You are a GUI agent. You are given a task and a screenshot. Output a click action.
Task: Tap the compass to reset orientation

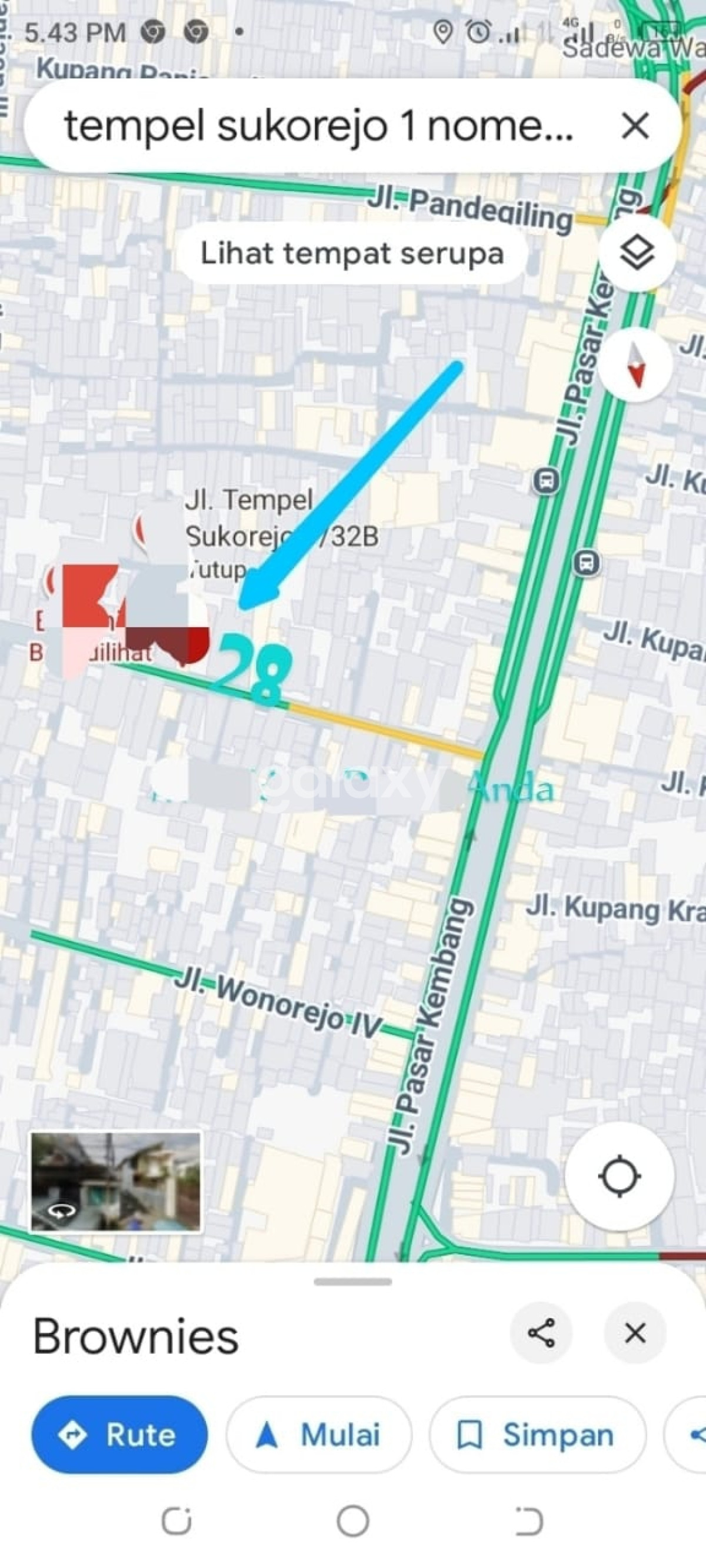(x=635, y=365)
